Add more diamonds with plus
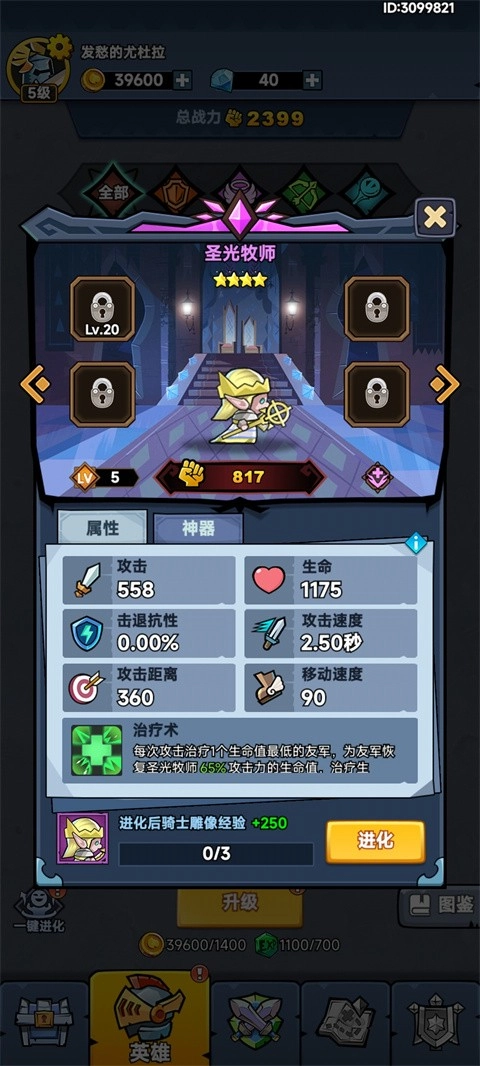The width and height of the screenshot is (480, 1066). 312,80
